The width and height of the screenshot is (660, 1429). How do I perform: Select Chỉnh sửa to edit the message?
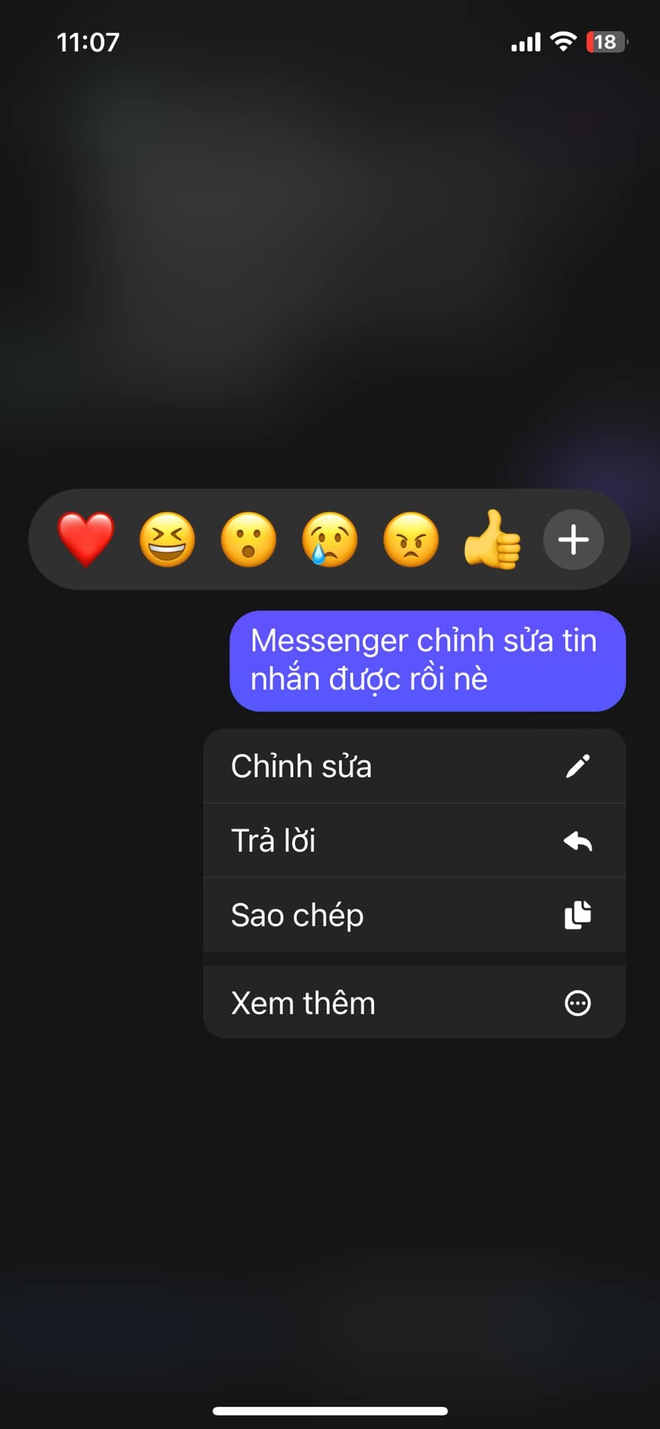pyautogui.click(x=414, y=766)
